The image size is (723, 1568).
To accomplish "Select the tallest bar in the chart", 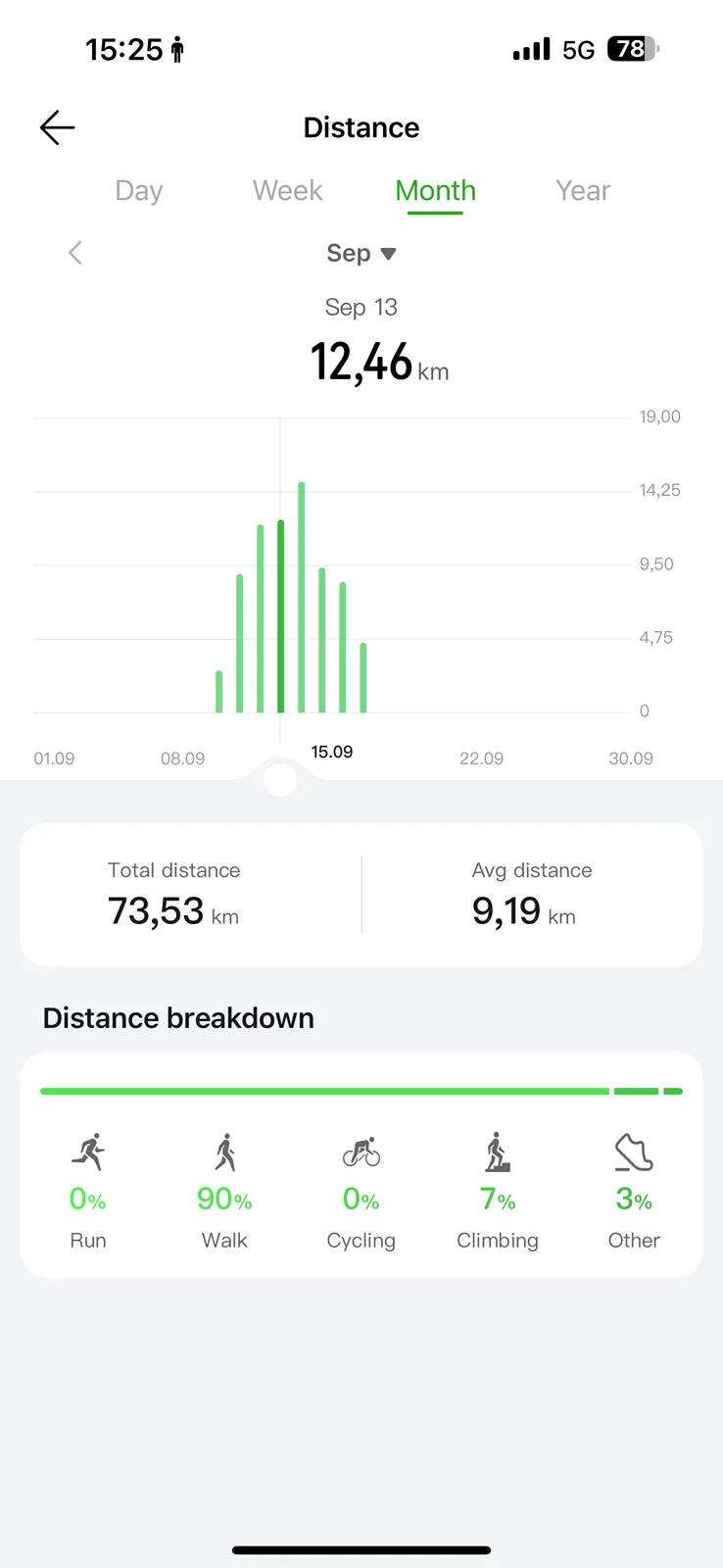I will coord(302,597).
